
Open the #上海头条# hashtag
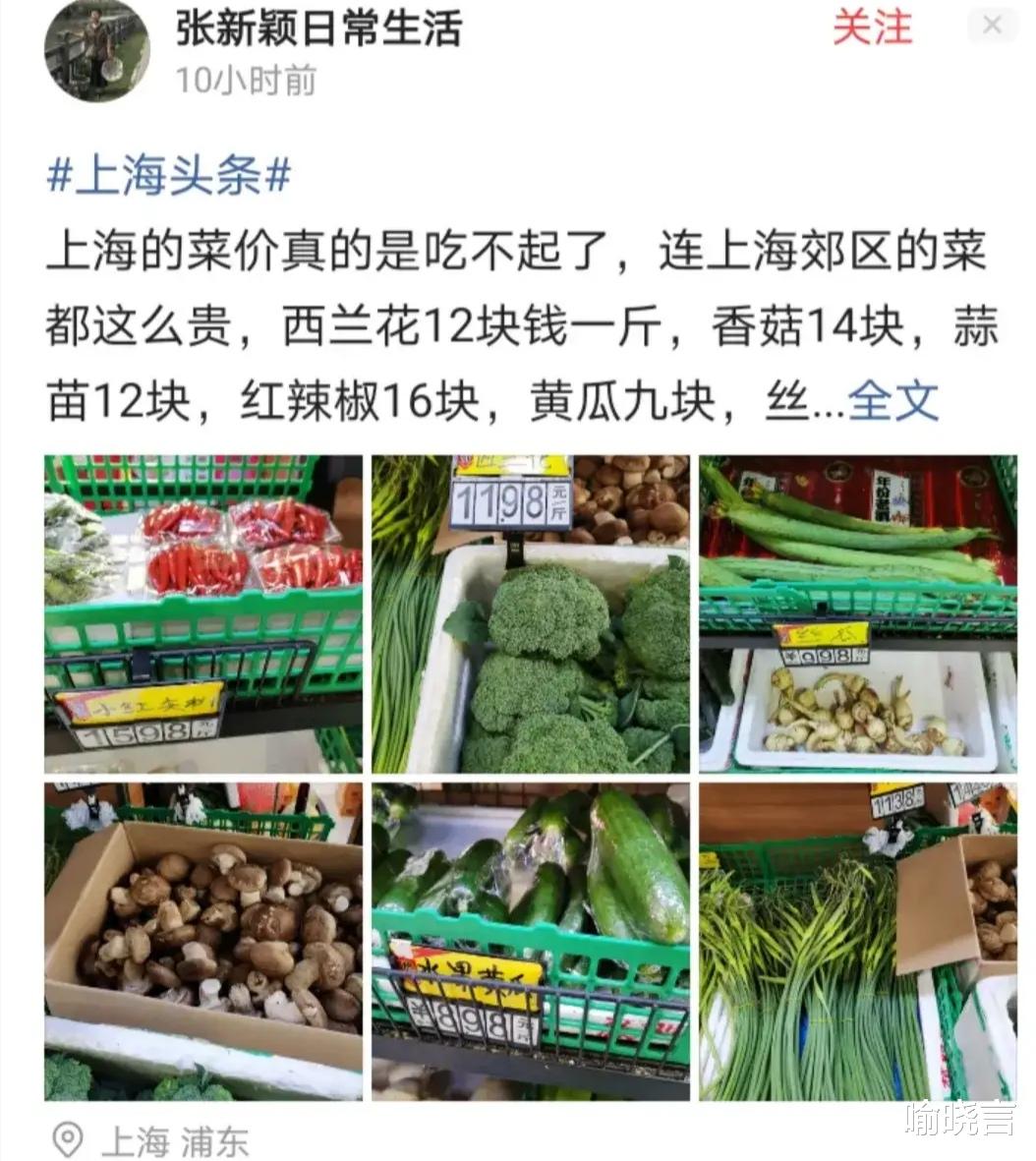click(169, 178)
